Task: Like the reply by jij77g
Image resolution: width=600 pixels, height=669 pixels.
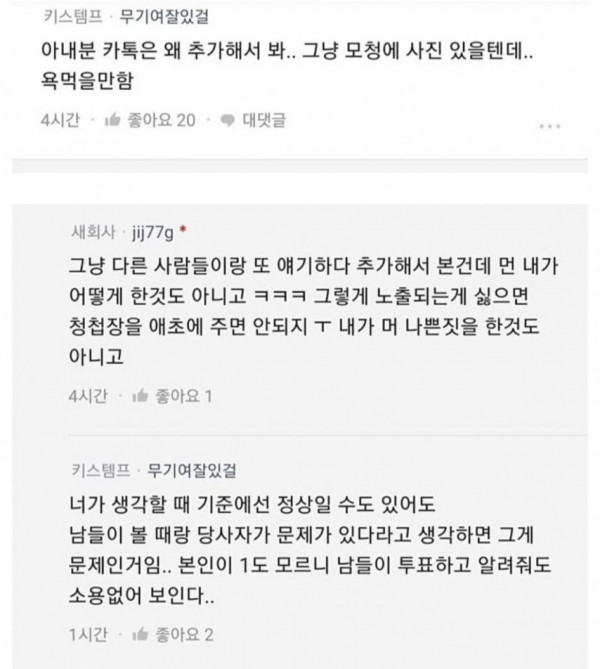Action: point(173,396)
